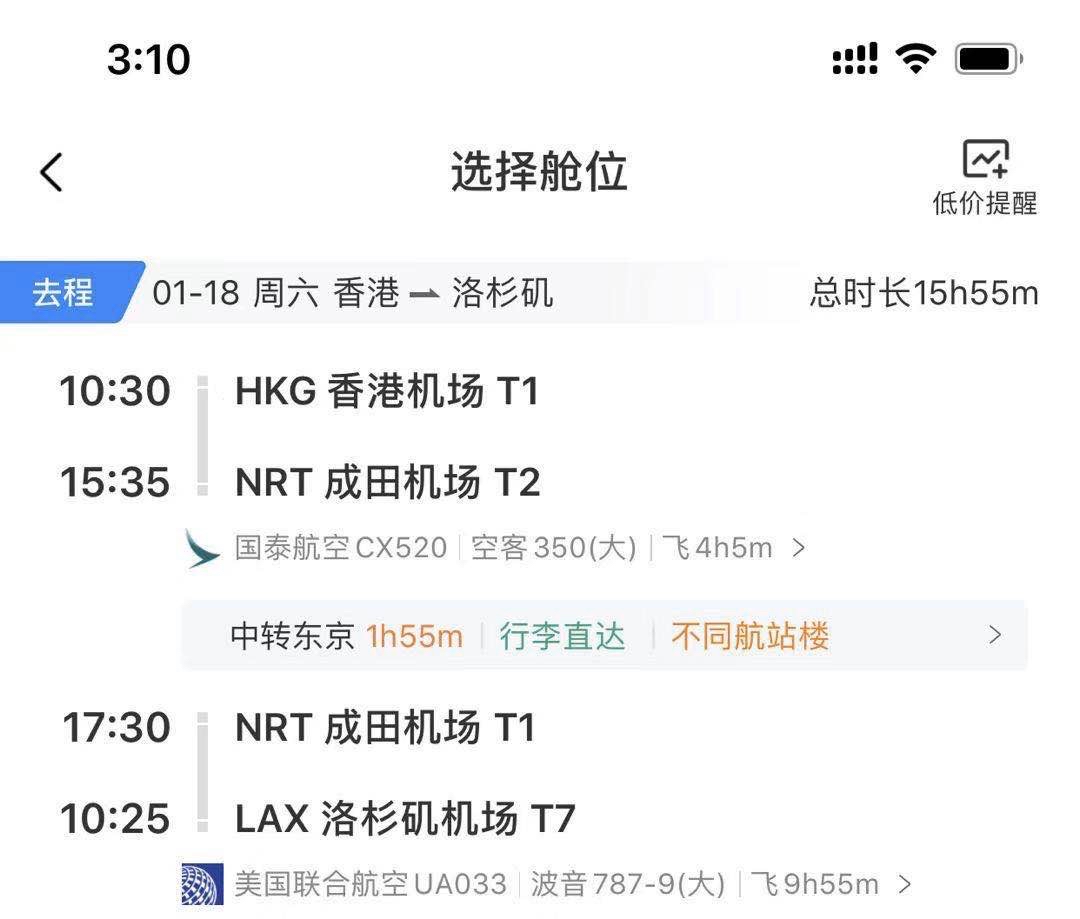Open the low price alert (低价提醒)
This screenshot has width=1080, height=919.
985,178
